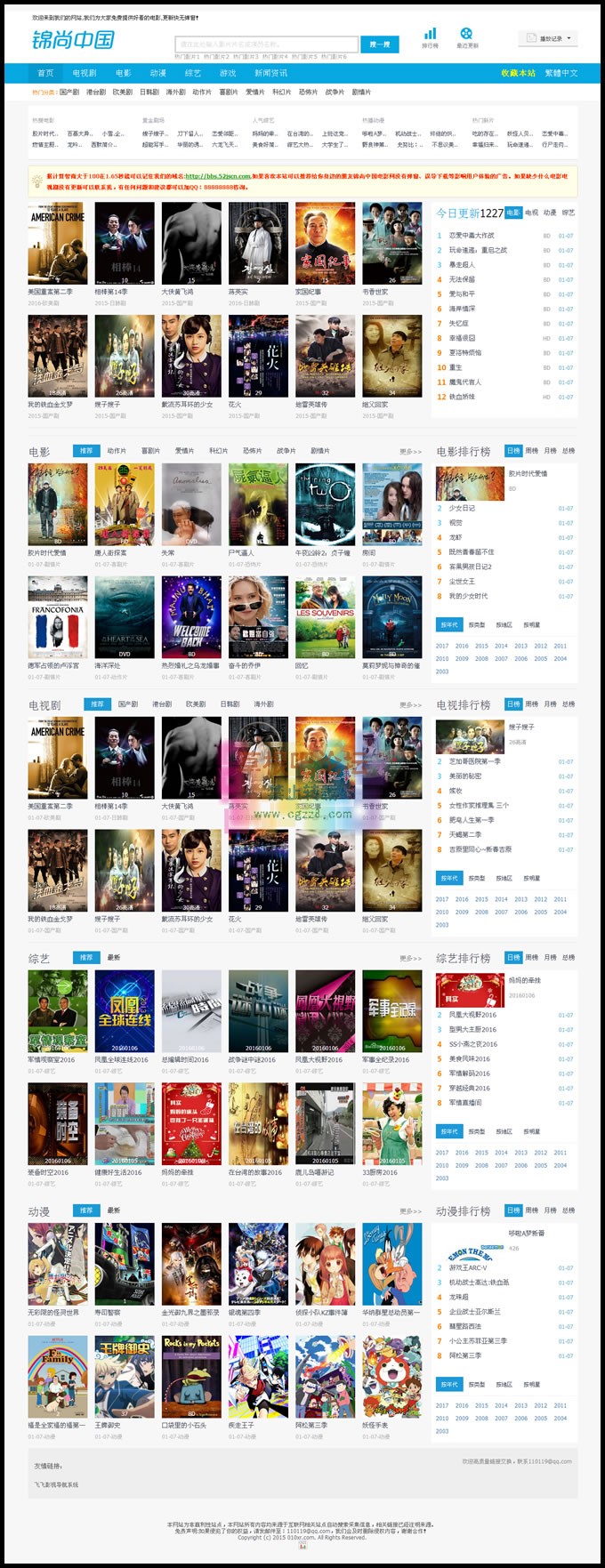Screen dimensions: 605x1568
Task: Open 少女日记 in 电影排行榜
Action: point(462,508)
